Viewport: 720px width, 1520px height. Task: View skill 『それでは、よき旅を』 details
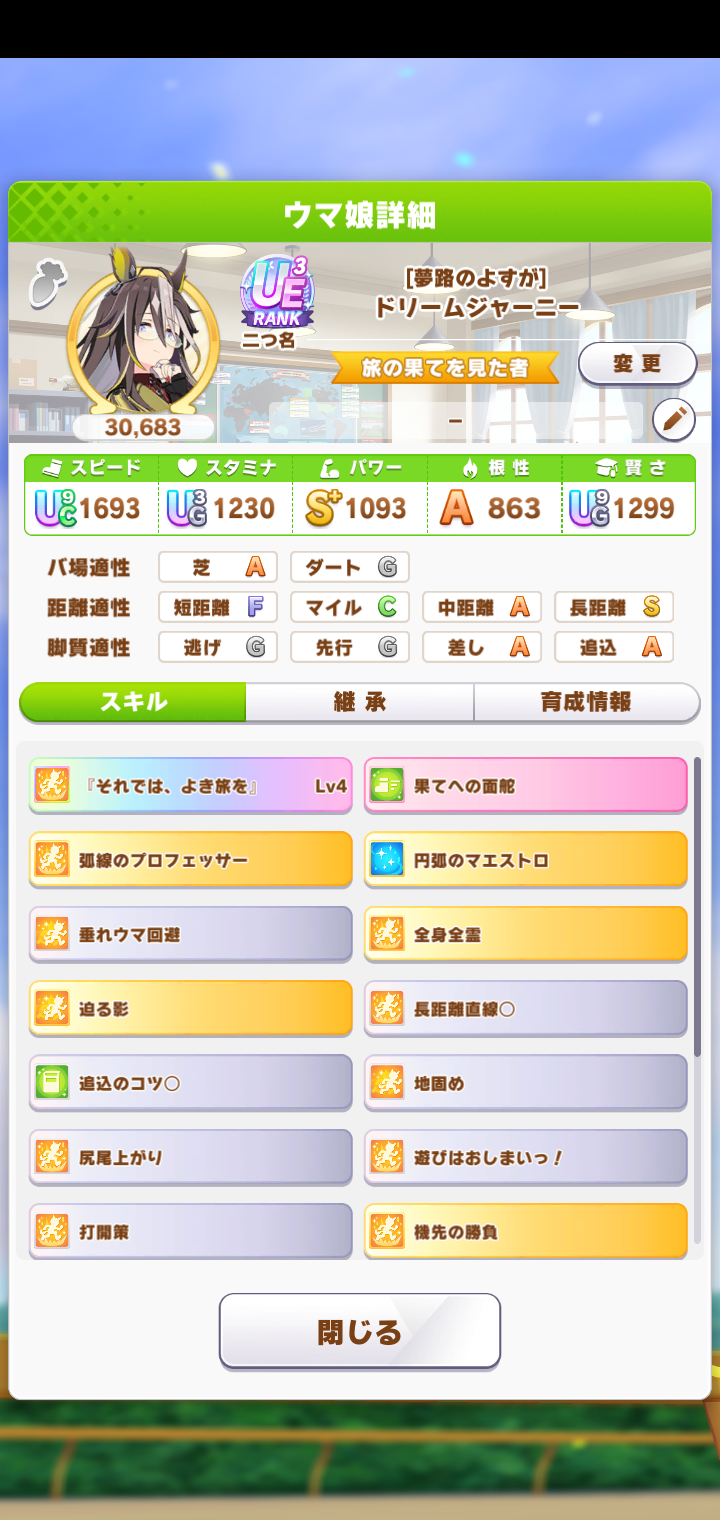pos(190,786)
